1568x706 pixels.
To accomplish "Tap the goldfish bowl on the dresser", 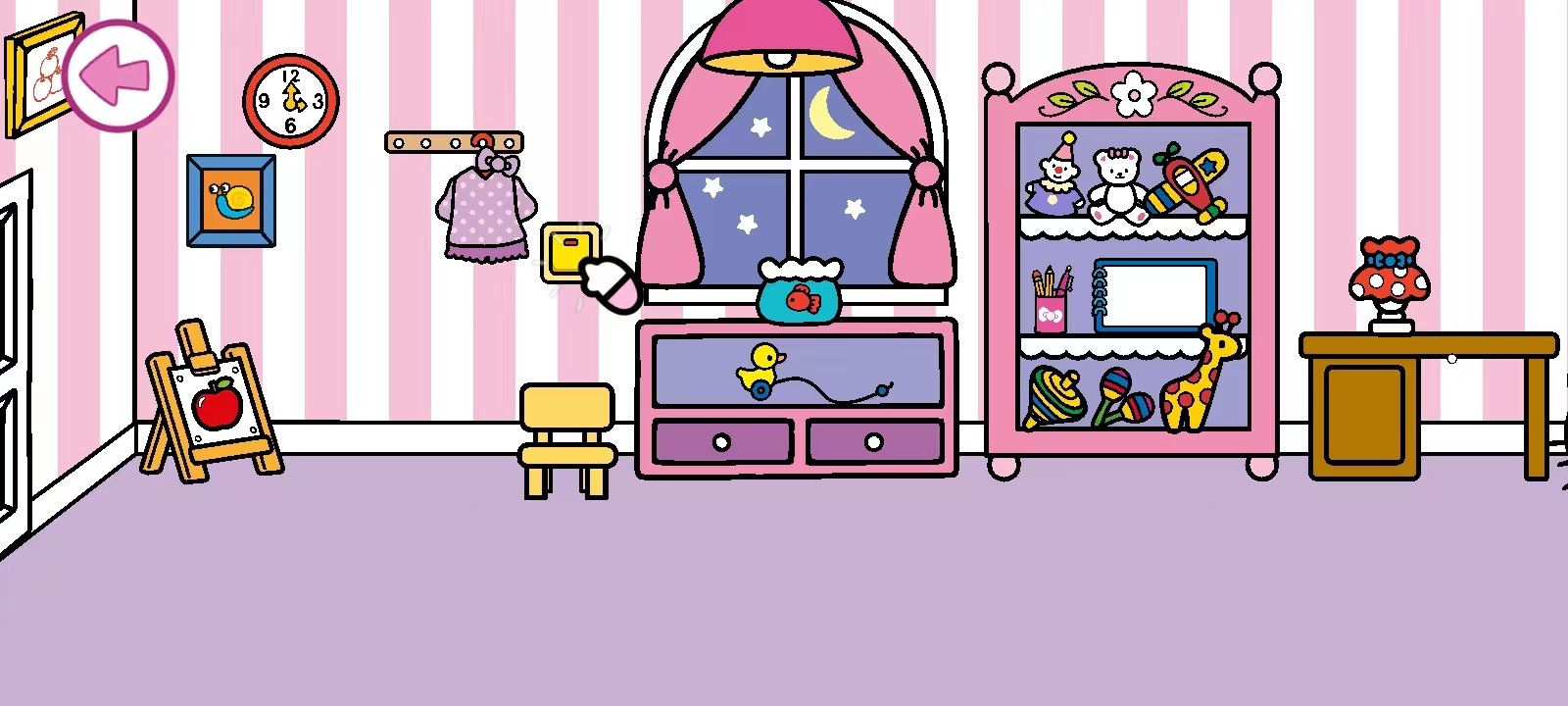I will [800, 293].
